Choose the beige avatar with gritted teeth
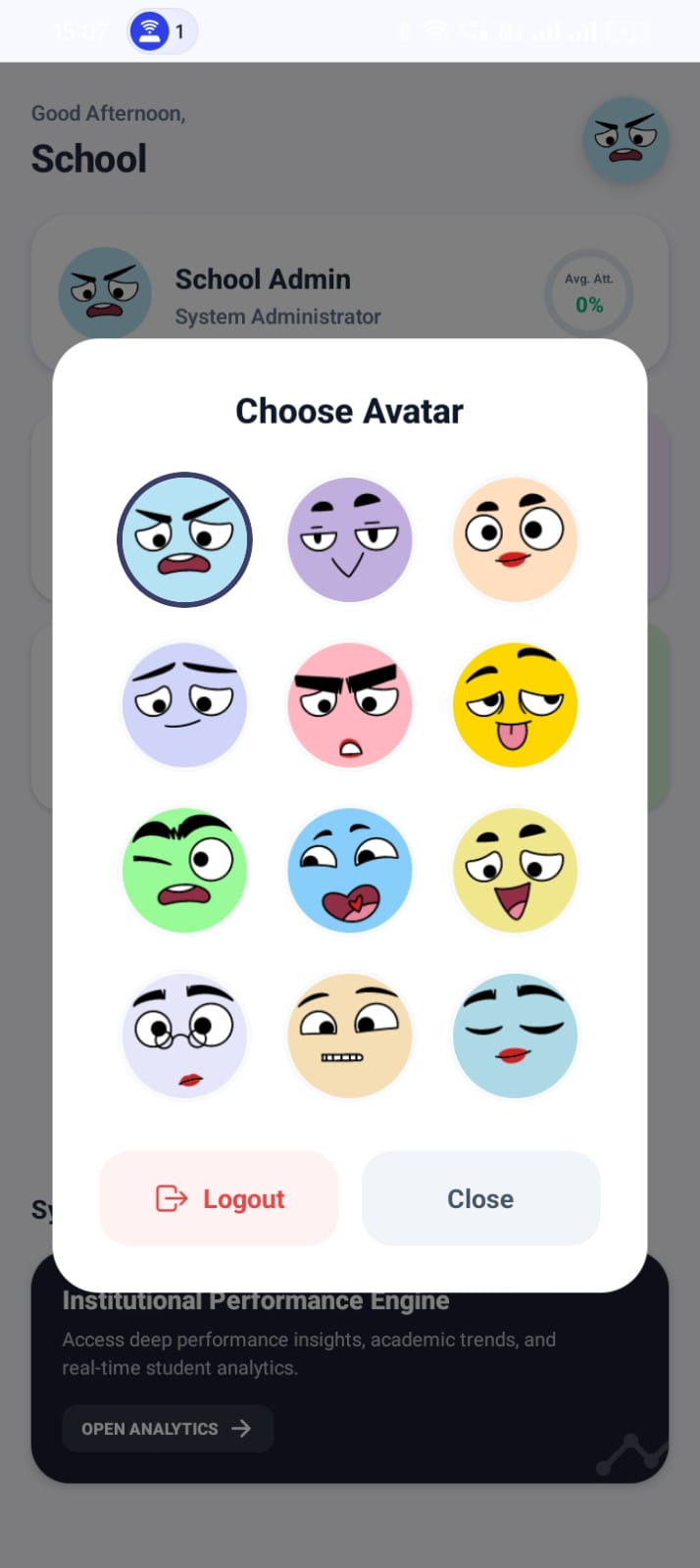 coord(350,1036)
